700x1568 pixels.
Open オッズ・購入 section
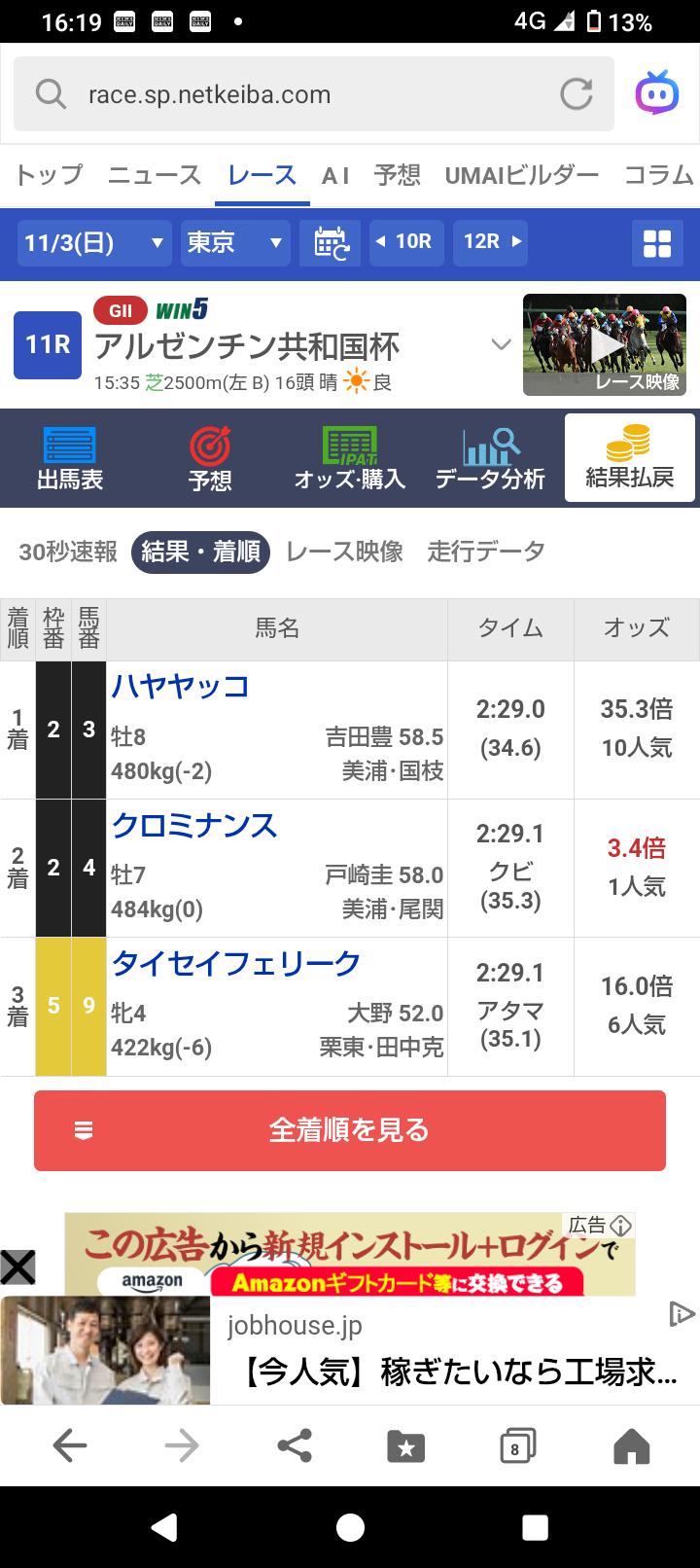pos(350,458)
